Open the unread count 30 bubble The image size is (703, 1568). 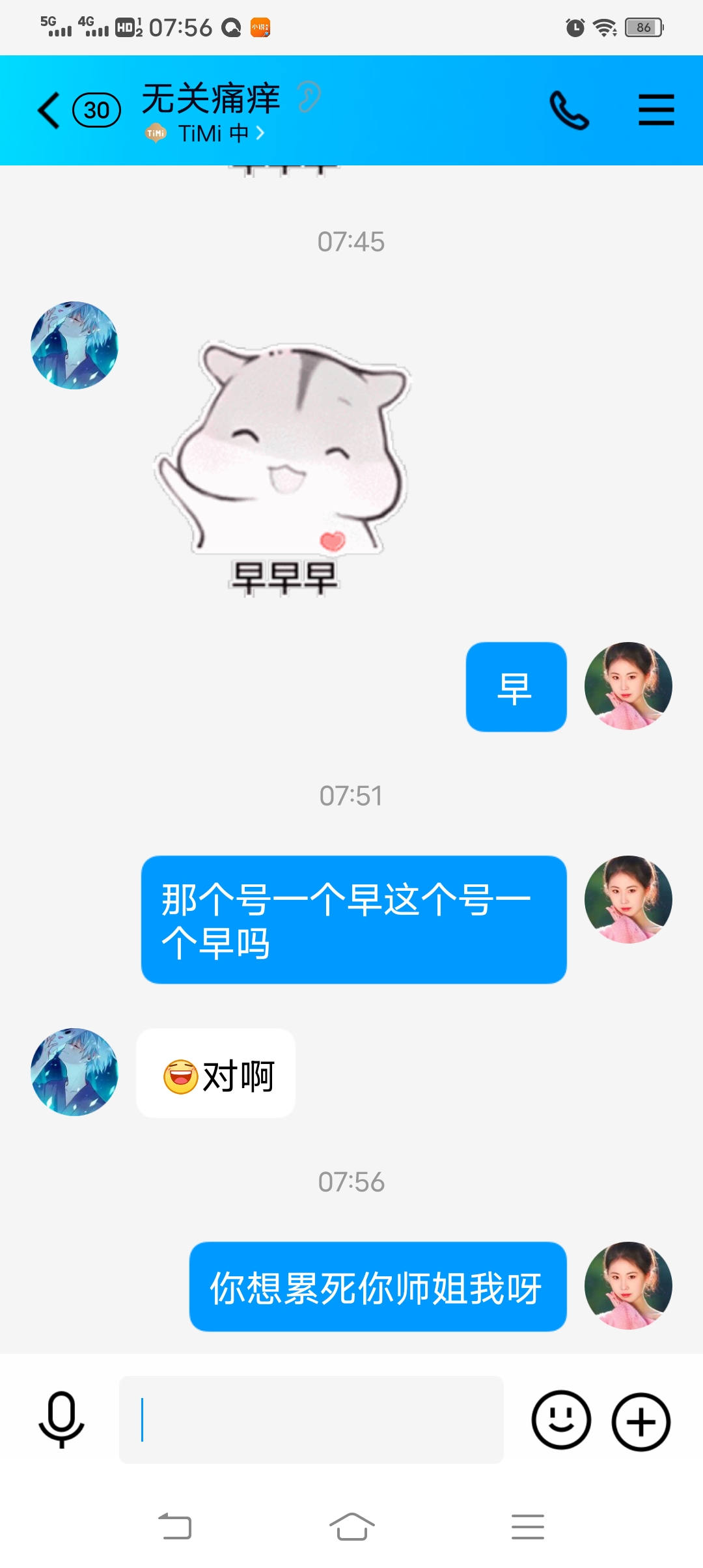tap(96, 109)
